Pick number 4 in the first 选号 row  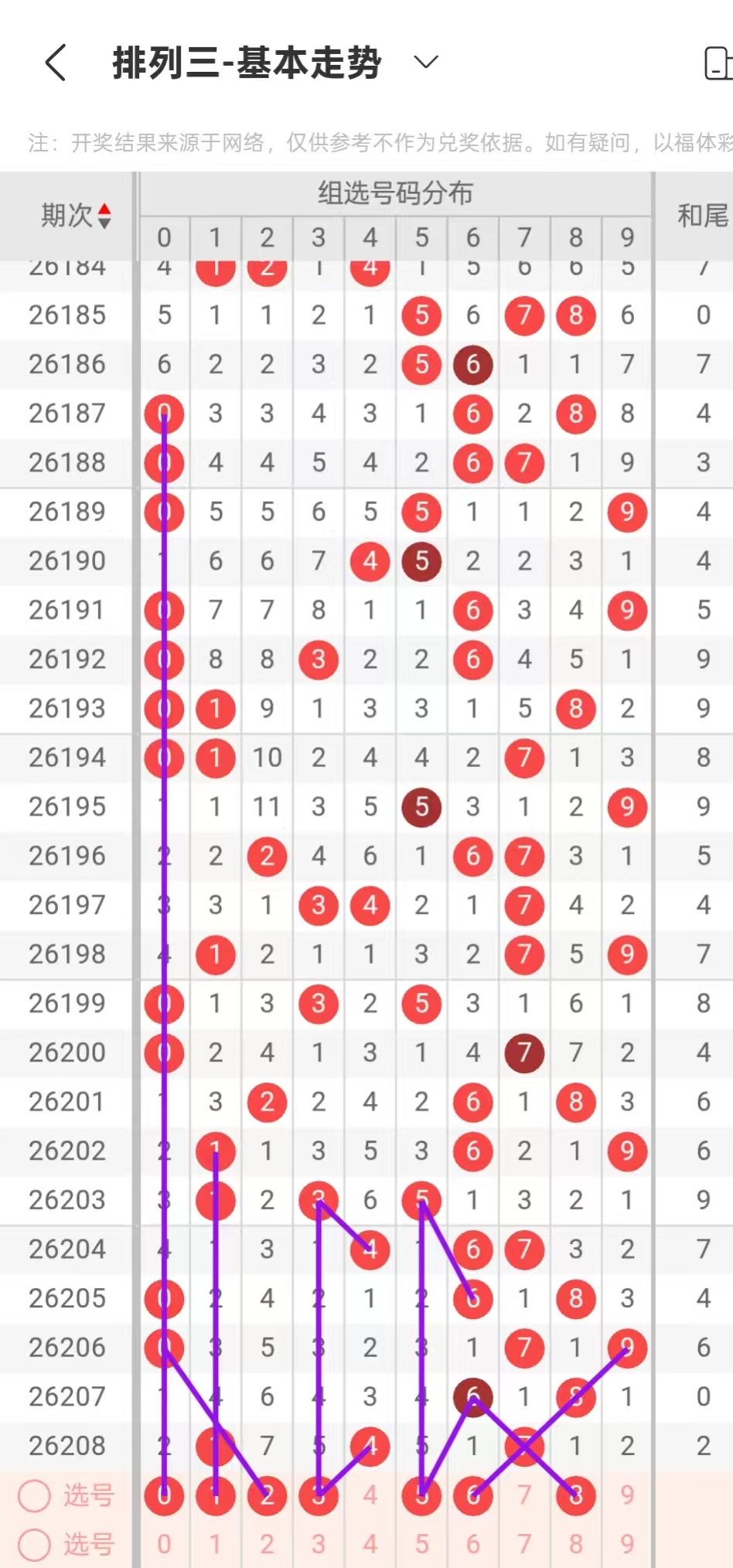click(x=370, y=1495)
